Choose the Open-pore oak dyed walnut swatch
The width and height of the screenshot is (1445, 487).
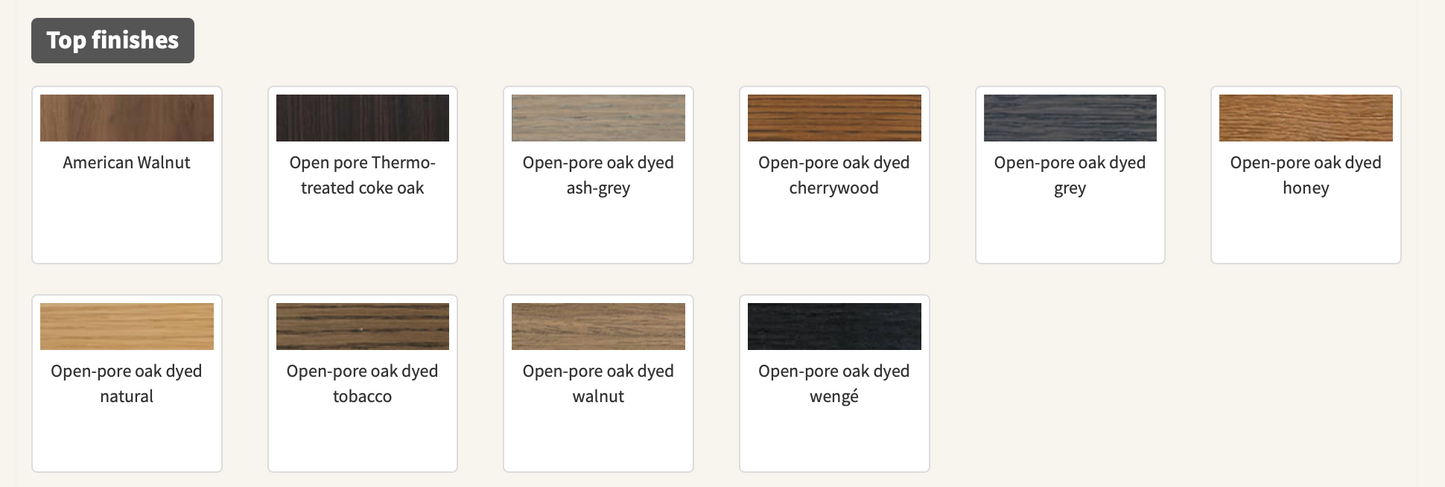point(598,327)
